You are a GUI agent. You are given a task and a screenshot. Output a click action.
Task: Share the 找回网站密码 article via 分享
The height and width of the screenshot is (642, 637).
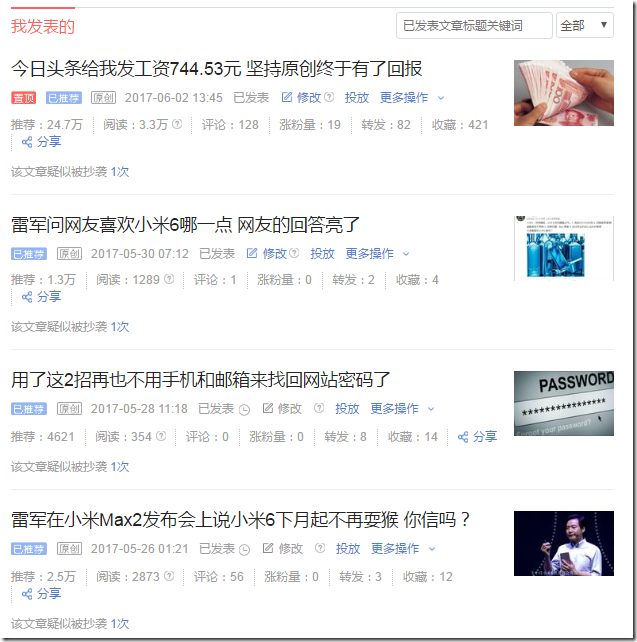click(x=478, y=437)
